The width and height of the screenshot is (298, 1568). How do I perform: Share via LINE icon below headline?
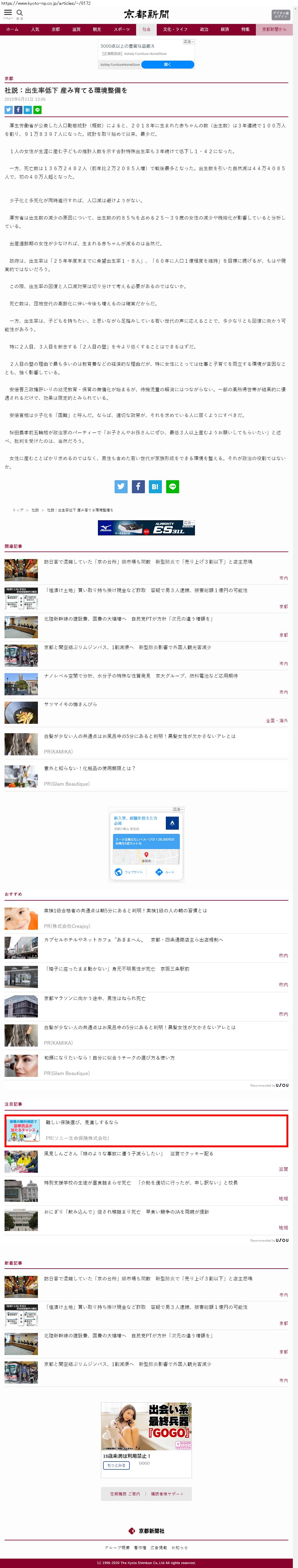pos(38,110)
